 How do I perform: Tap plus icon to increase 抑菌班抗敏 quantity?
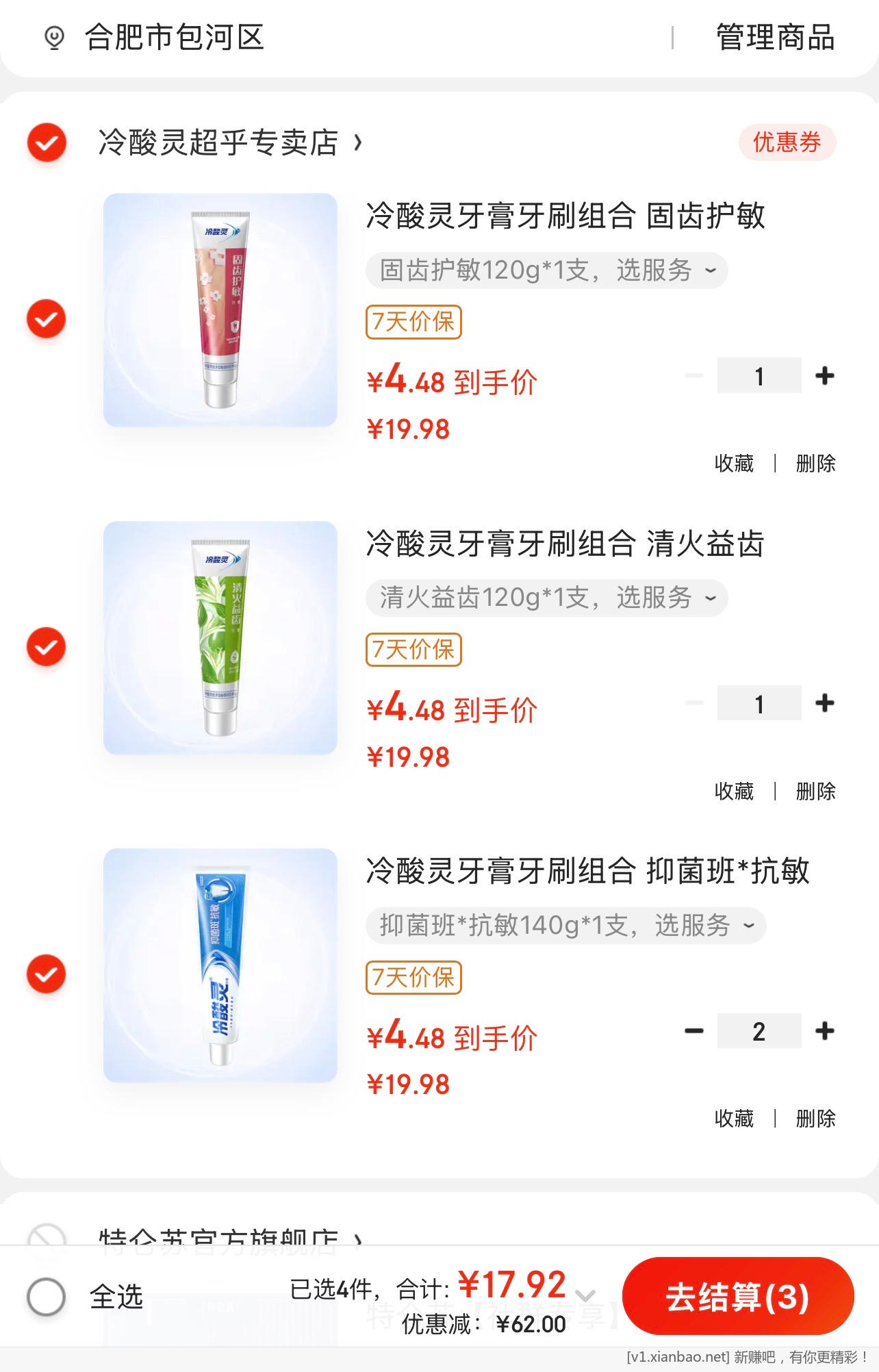tap(826, 1030)
